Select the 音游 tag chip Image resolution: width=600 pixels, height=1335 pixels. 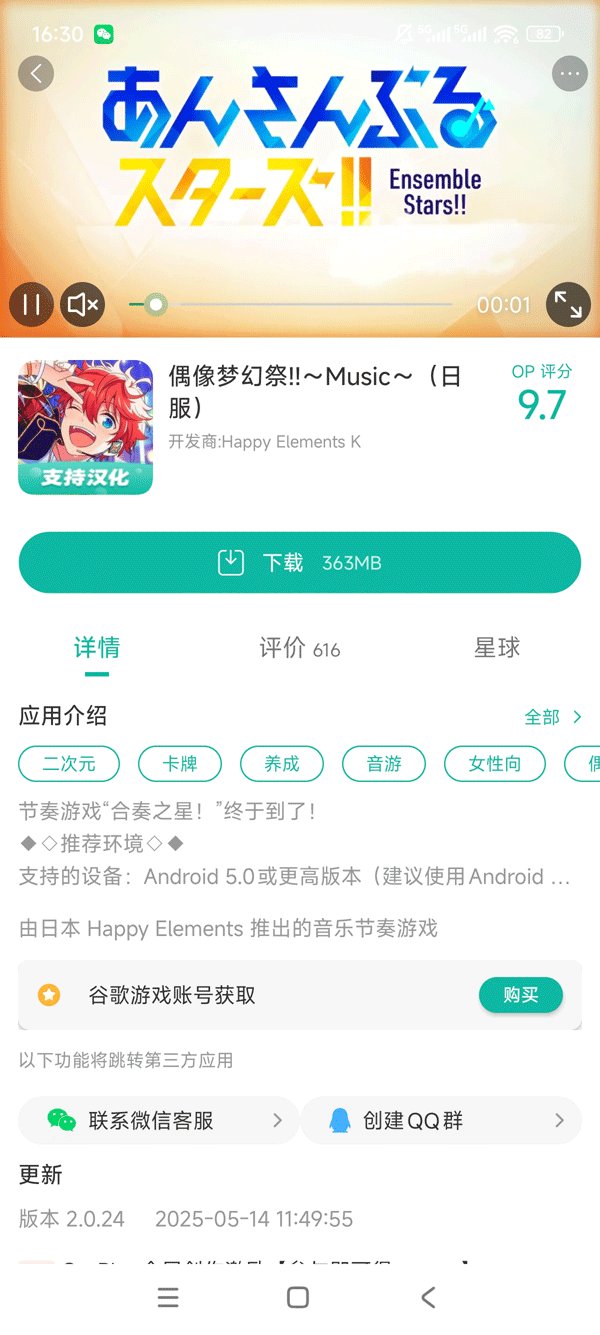pos(384,764)
